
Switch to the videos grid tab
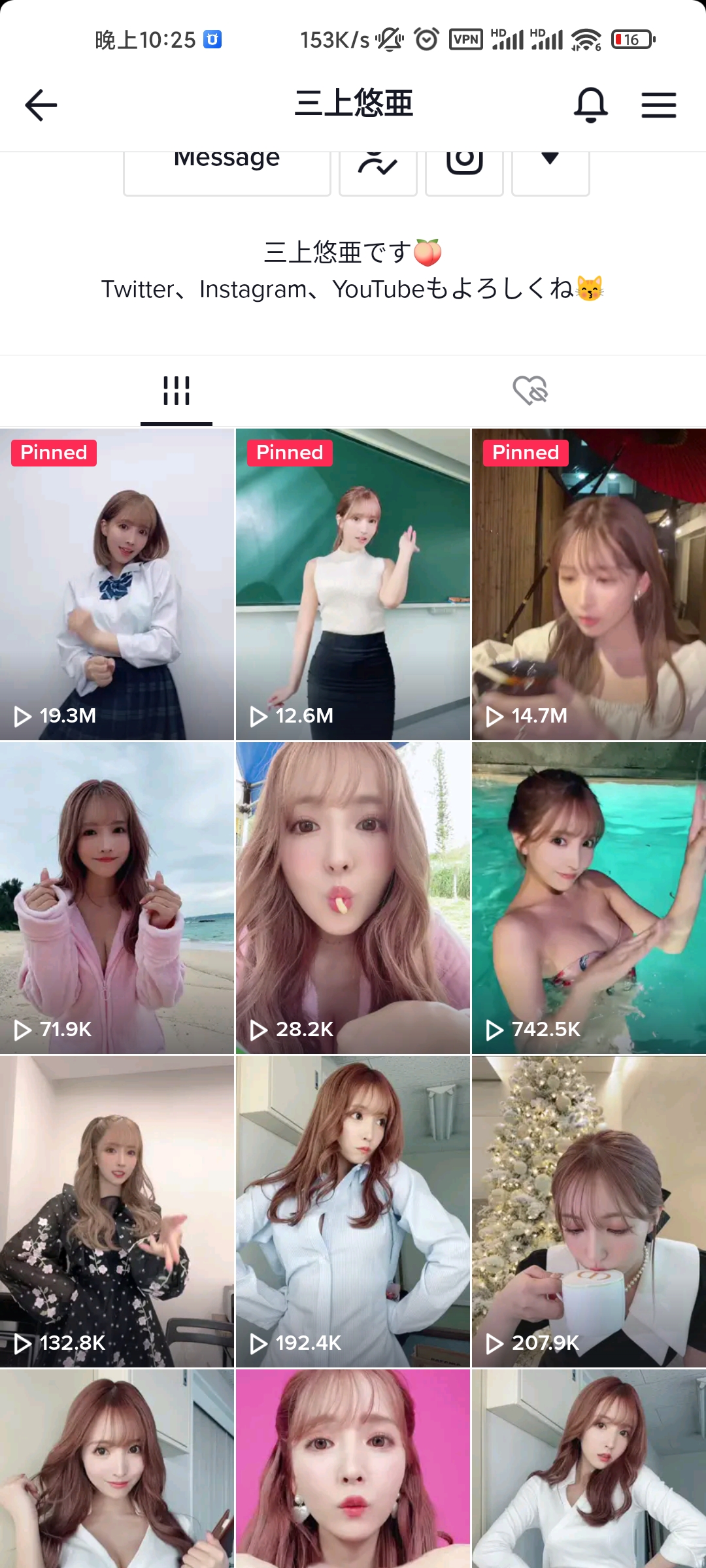click(x=176, y=391)
